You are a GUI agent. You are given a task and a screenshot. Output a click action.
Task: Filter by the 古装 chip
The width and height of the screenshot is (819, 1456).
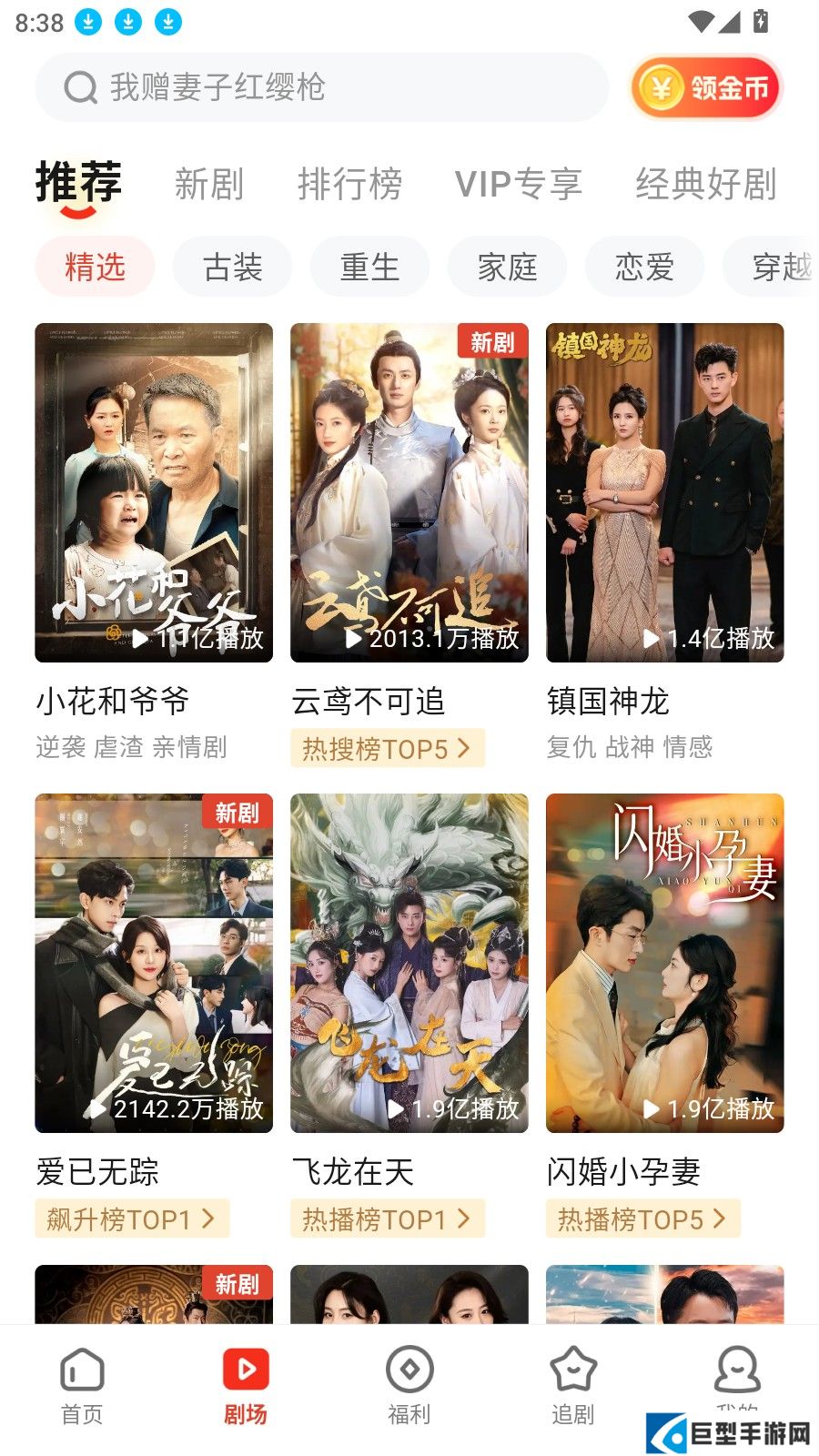tap(232, 267)
